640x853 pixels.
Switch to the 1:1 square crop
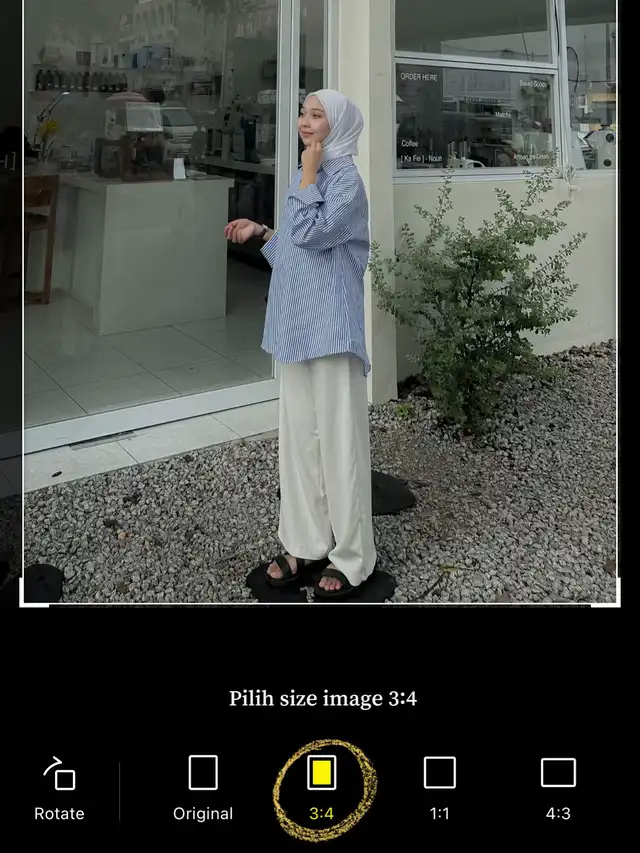(x=440, y=788)
